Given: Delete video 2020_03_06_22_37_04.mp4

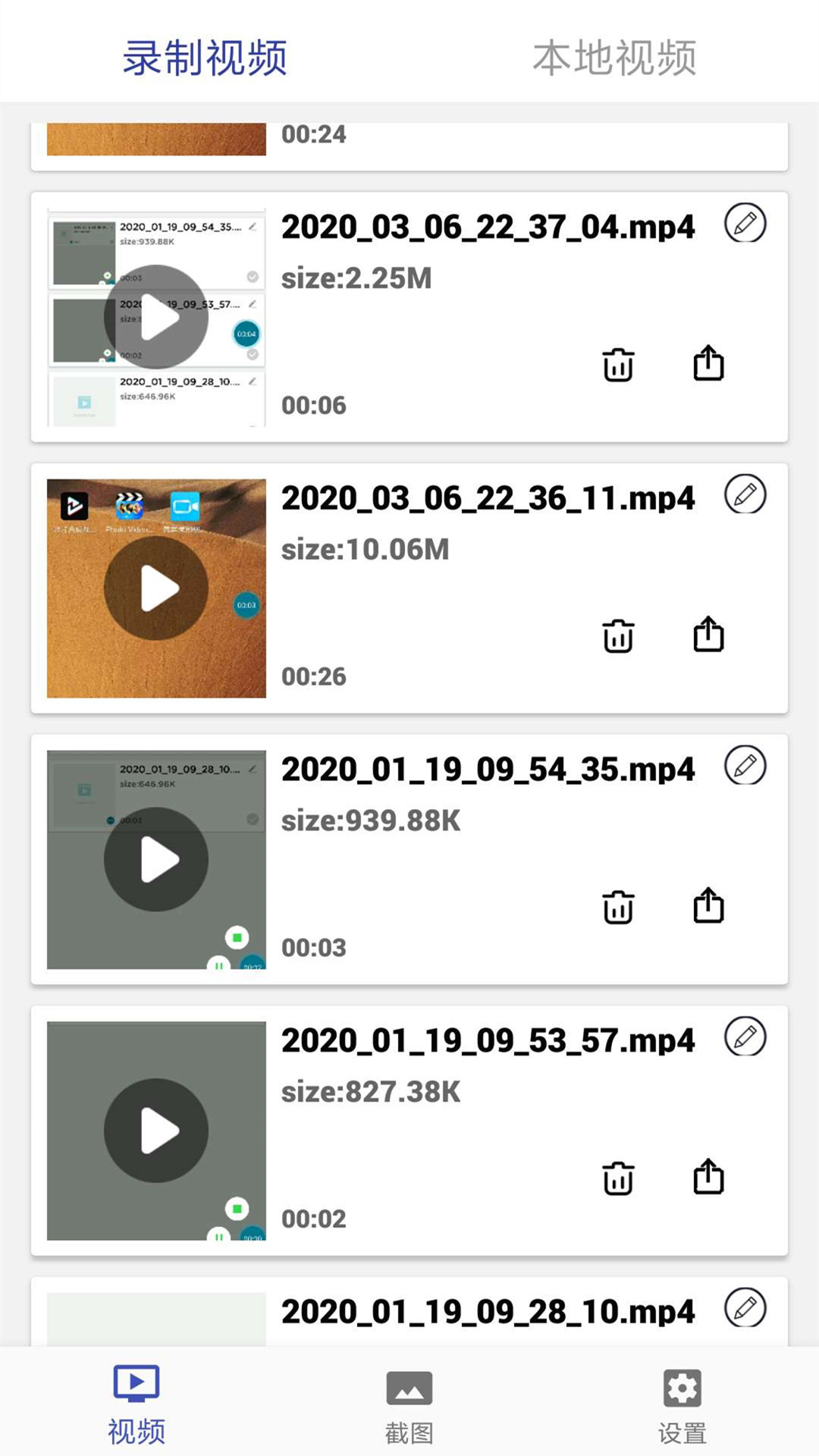Looking at the screenshot, I should pos(618,365).
